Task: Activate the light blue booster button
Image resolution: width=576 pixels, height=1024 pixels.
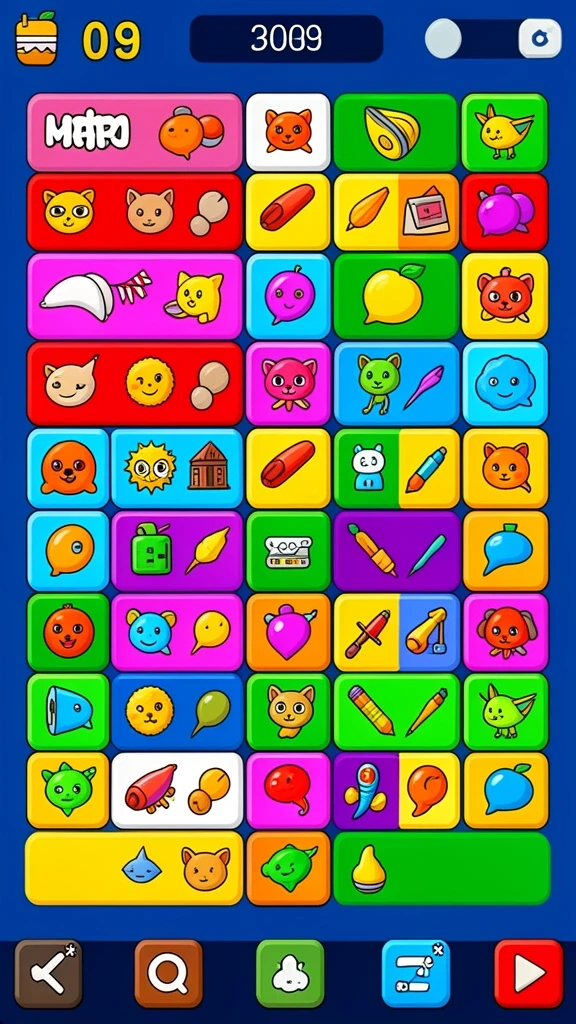Action: pyautogui.click(x=415, y=974)
